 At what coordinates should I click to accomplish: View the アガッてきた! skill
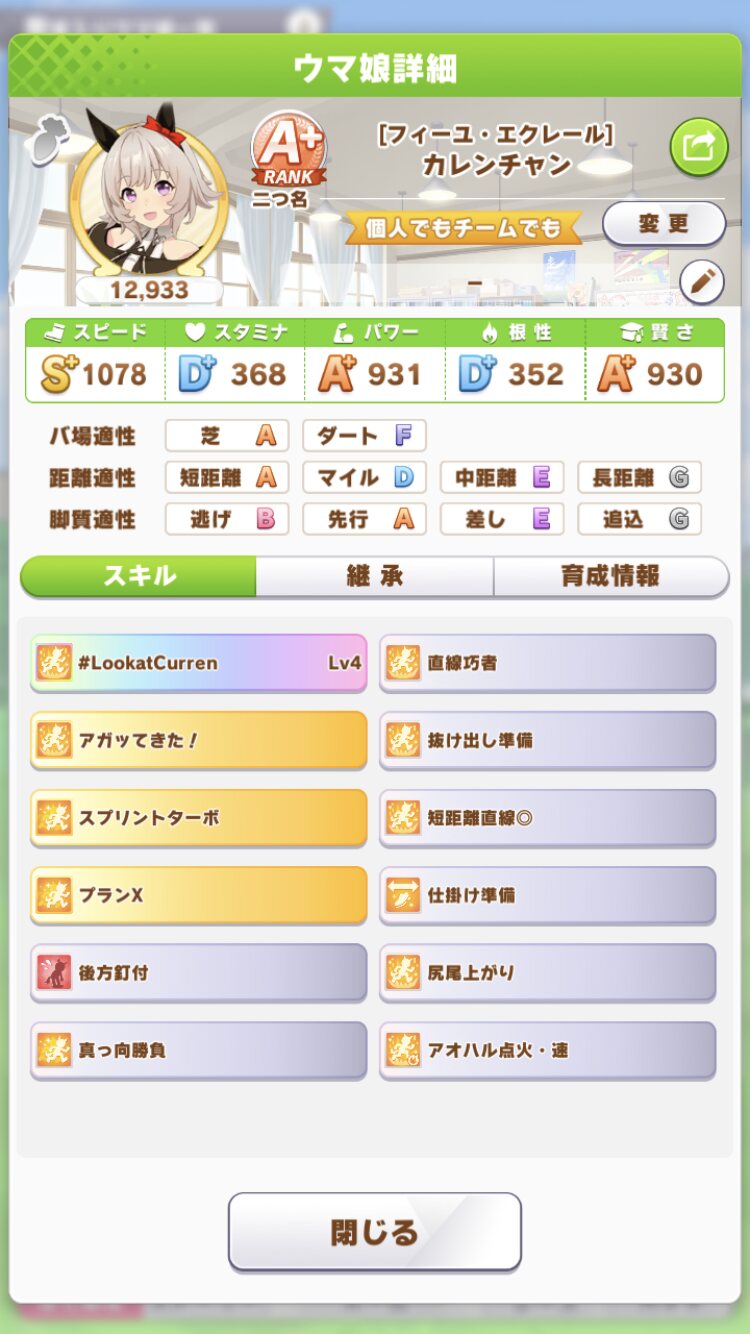point(199,740)
